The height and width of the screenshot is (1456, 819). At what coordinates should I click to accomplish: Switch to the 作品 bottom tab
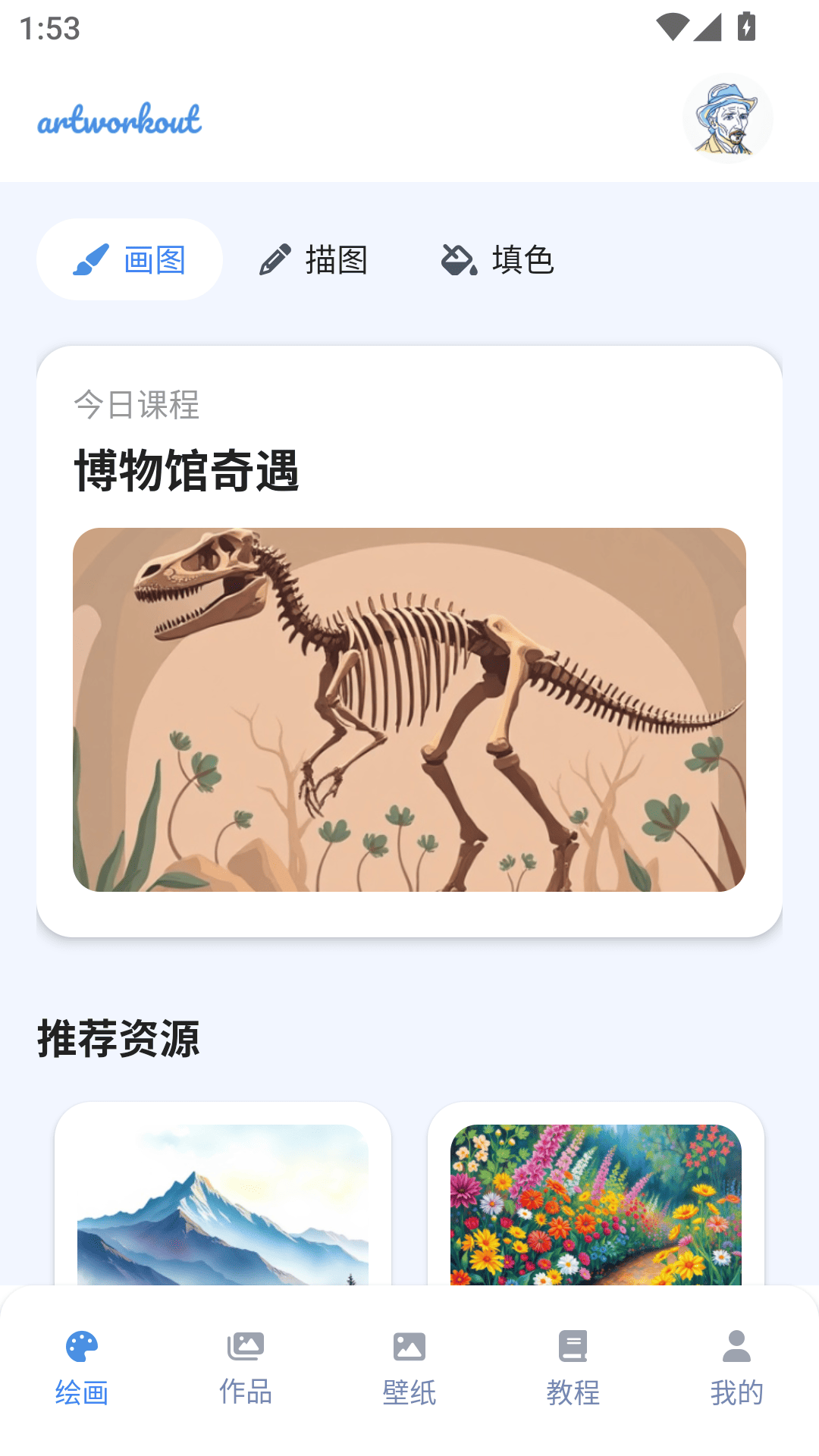[x=246, y=1367]
